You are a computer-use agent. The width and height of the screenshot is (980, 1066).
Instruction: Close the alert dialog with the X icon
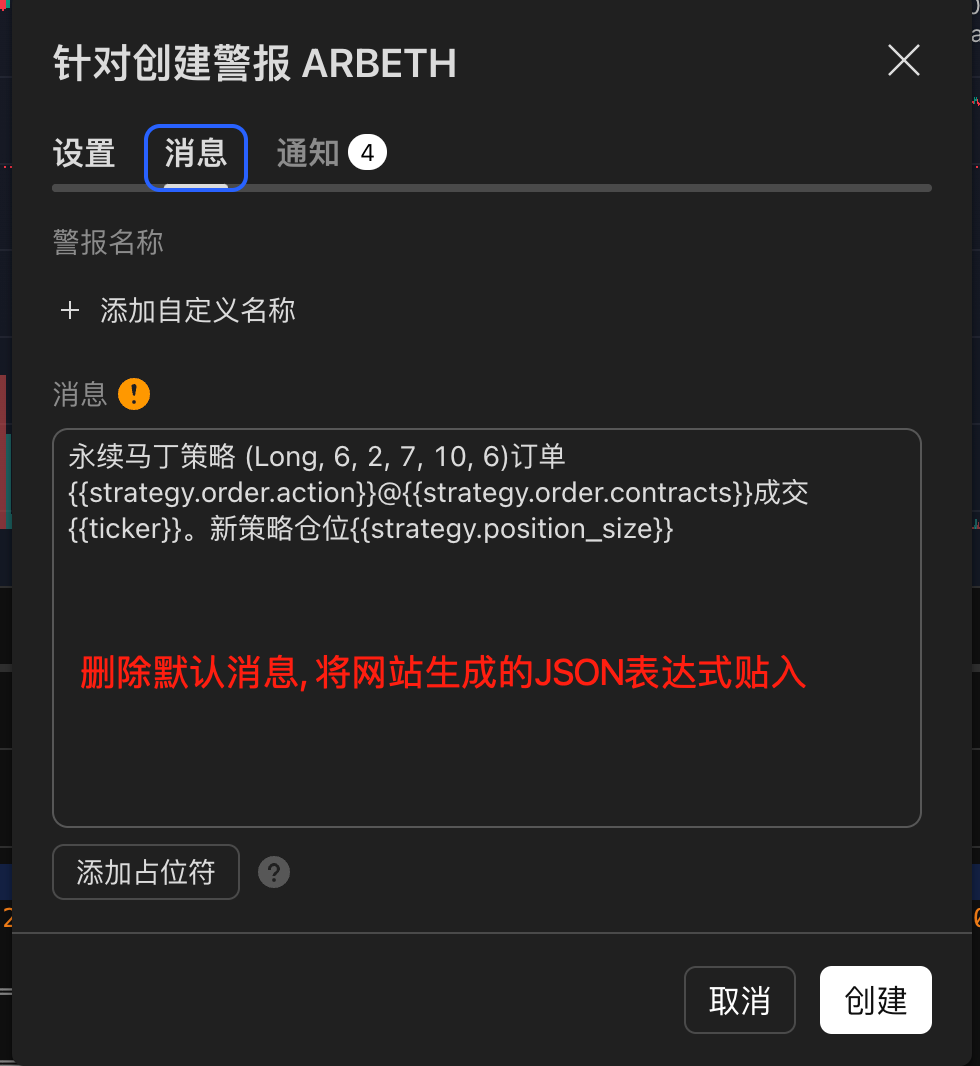(903, 61)
